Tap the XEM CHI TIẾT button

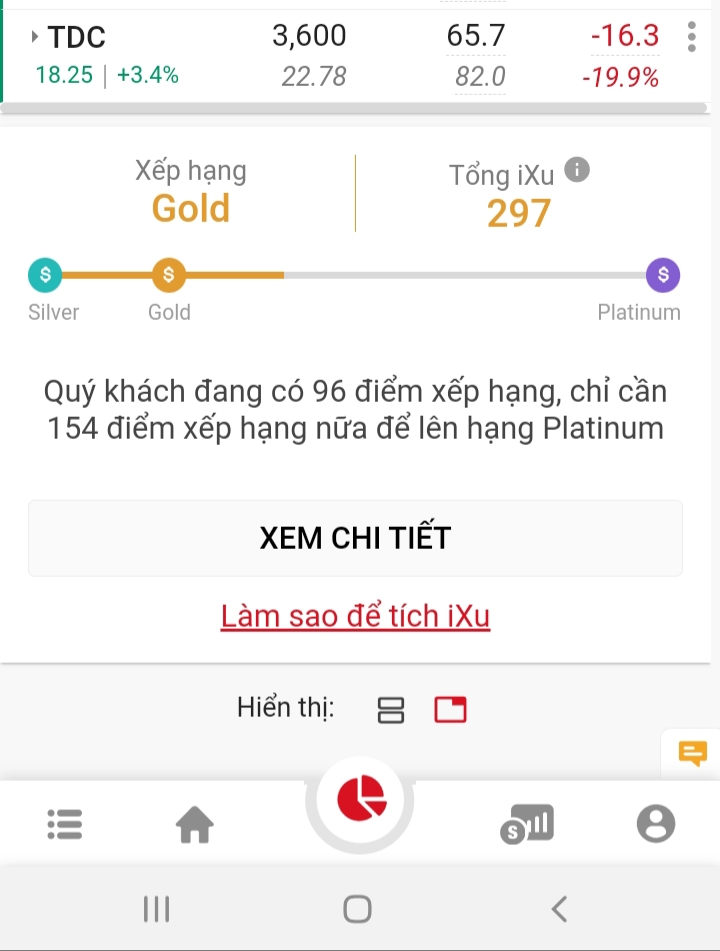[x=355, y=538]
